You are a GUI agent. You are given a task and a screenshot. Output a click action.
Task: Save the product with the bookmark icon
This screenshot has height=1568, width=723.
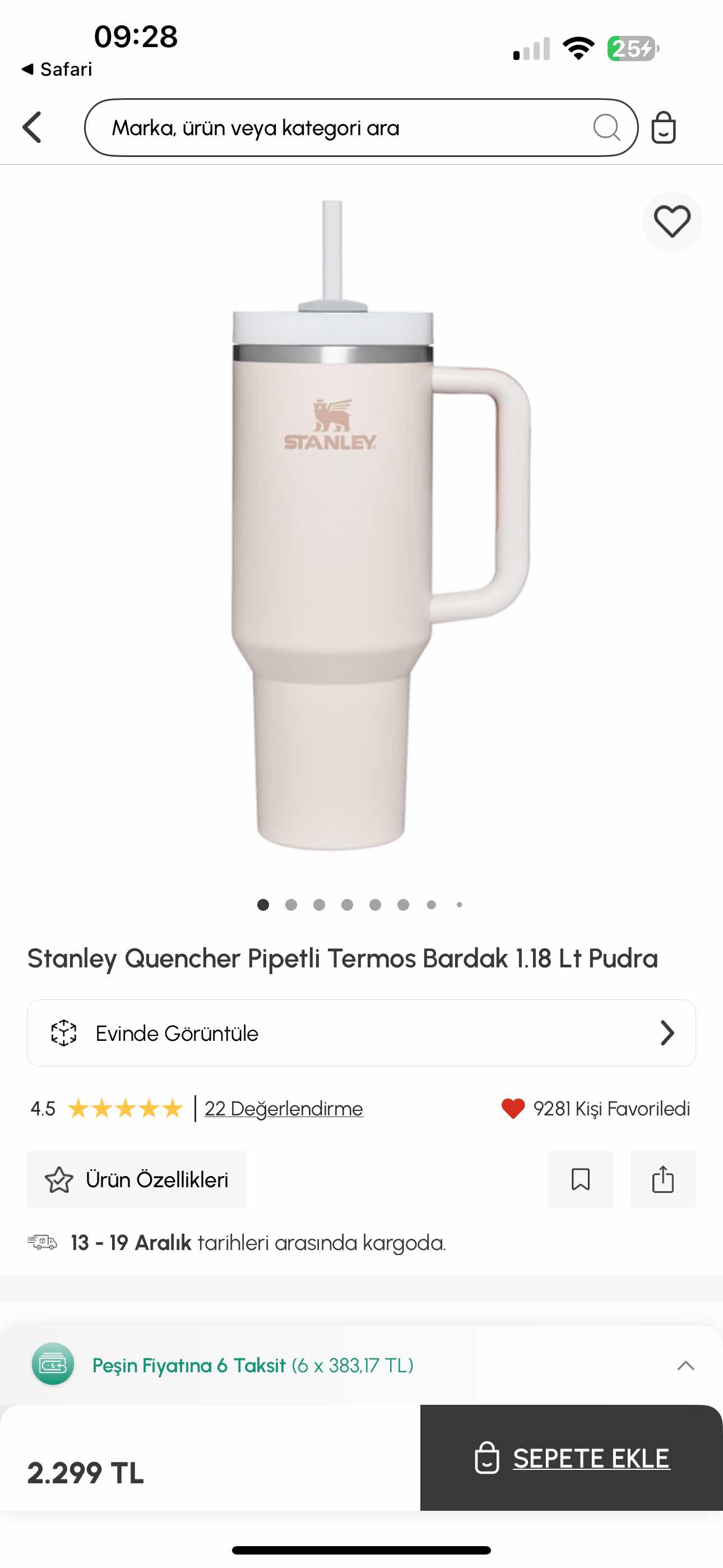pos(580,1179)
